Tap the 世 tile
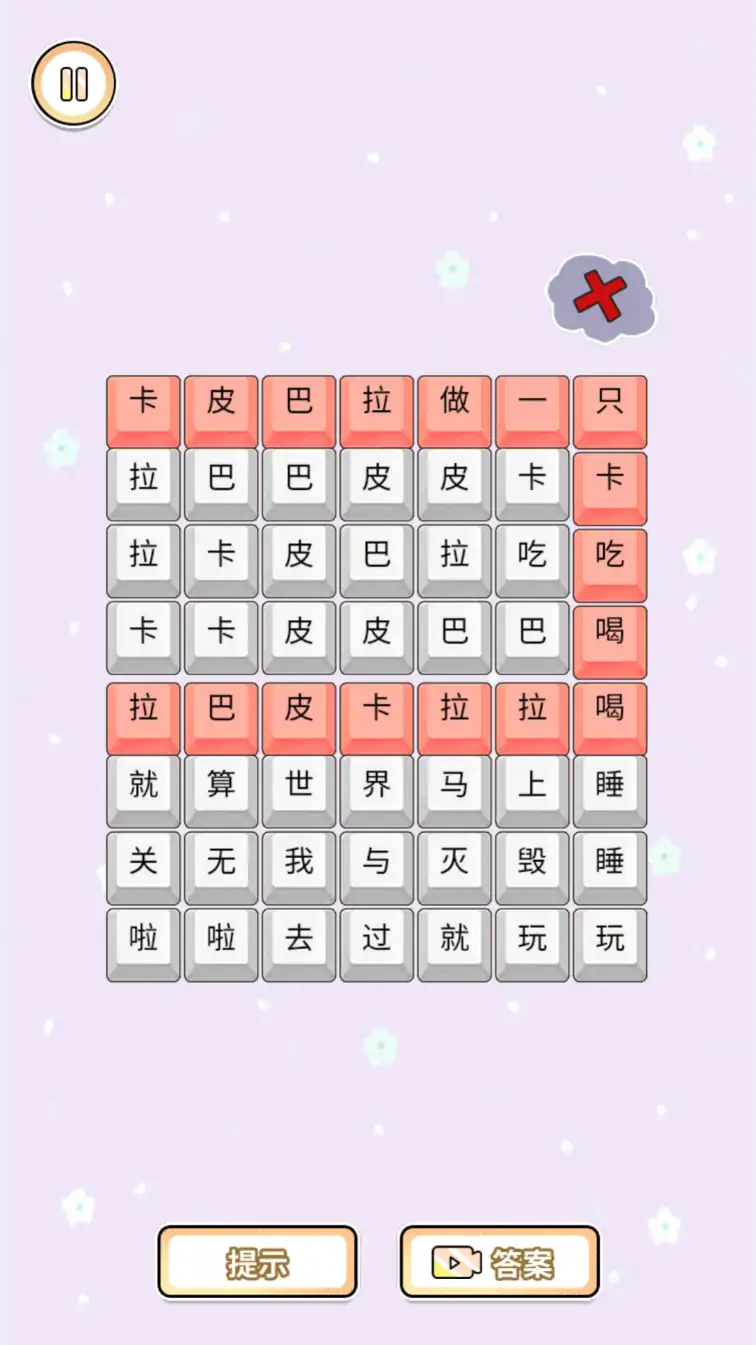The width and height of the screenshot is (756, 1345). pos(299,785)
